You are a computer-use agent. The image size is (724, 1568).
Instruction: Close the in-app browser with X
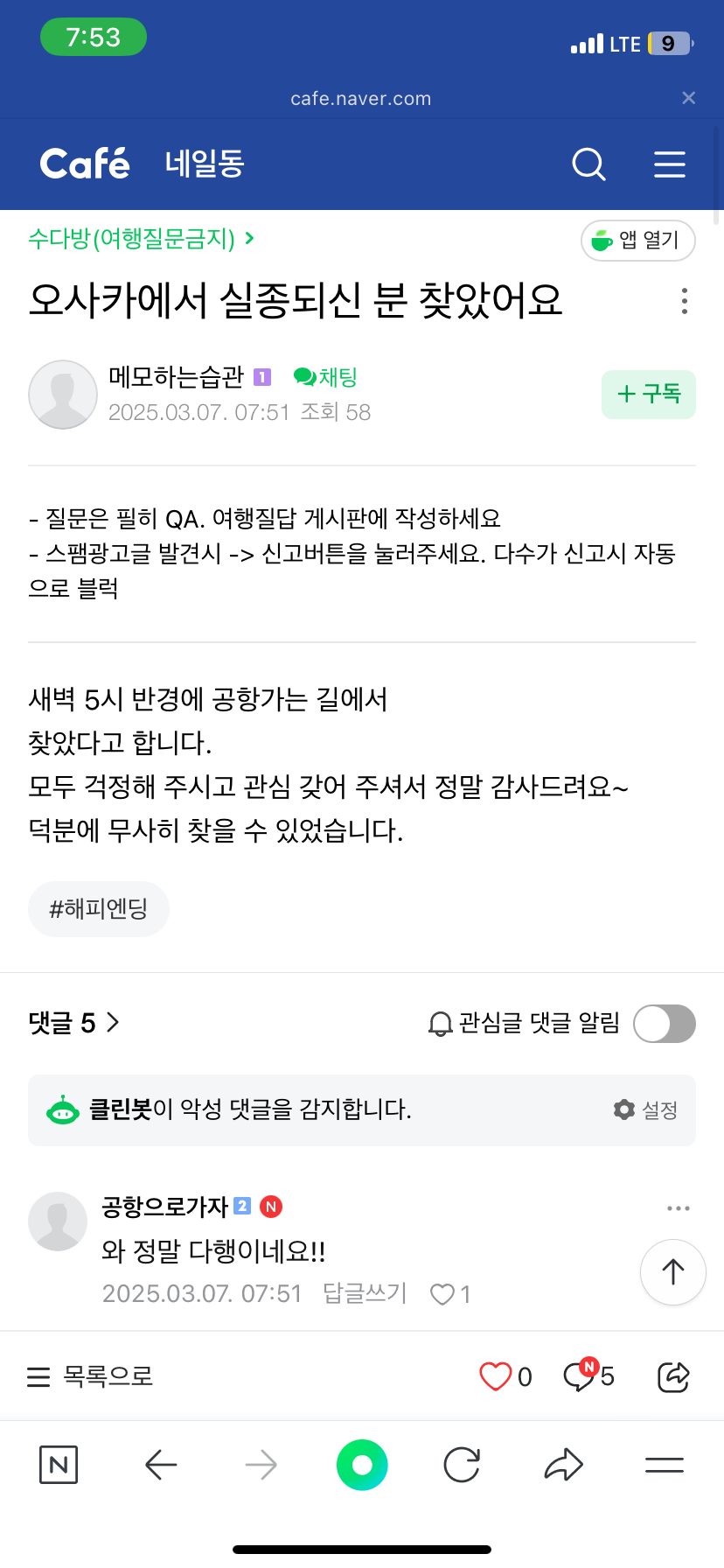[x=689, y=98]
